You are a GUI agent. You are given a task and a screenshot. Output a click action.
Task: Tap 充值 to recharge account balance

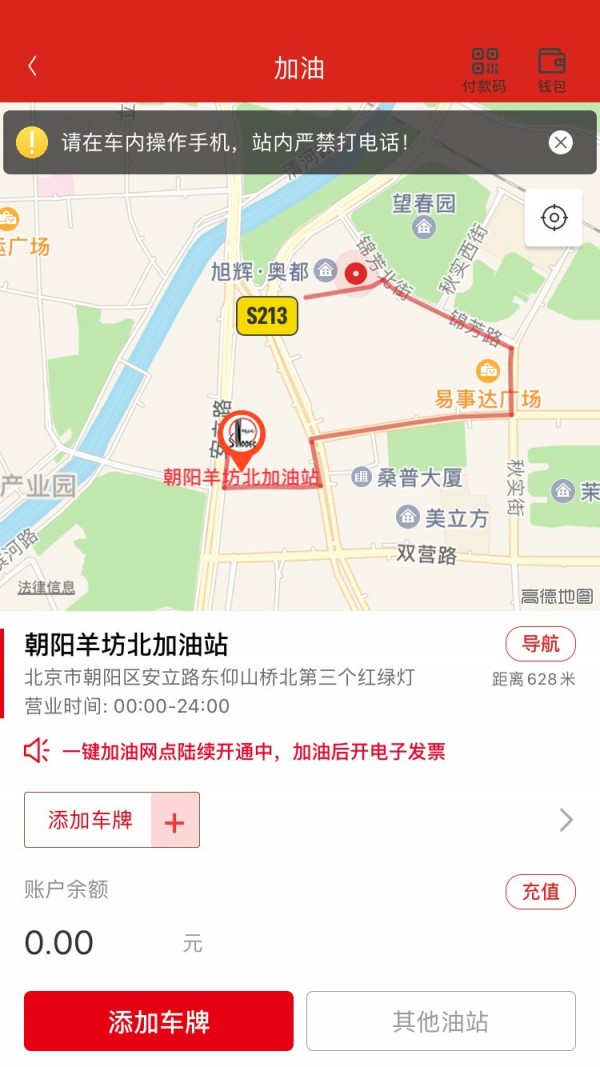point(540,891)
